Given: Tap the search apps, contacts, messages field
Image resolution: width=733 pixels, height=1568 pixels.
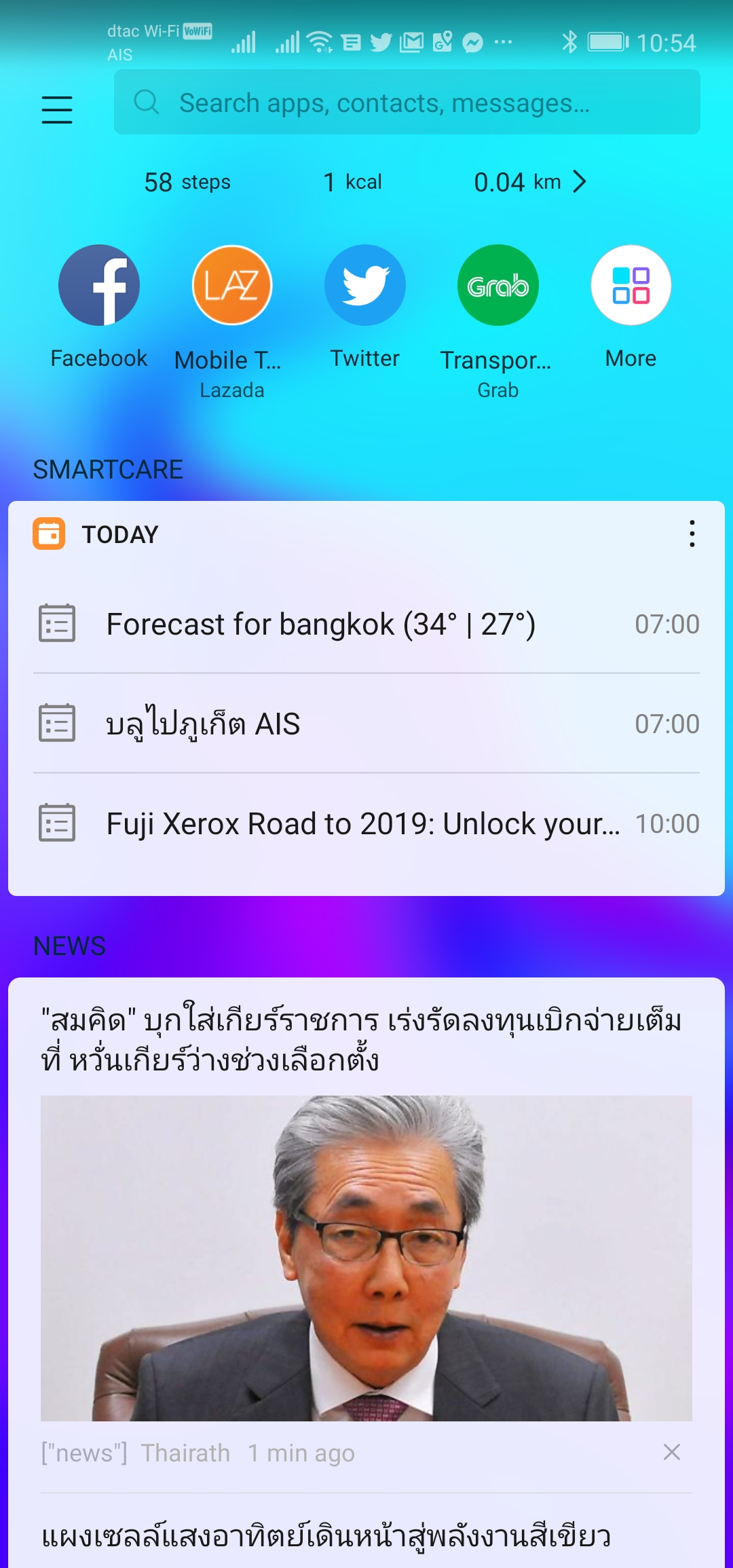Looking at the screenshot, I should 407,102.
